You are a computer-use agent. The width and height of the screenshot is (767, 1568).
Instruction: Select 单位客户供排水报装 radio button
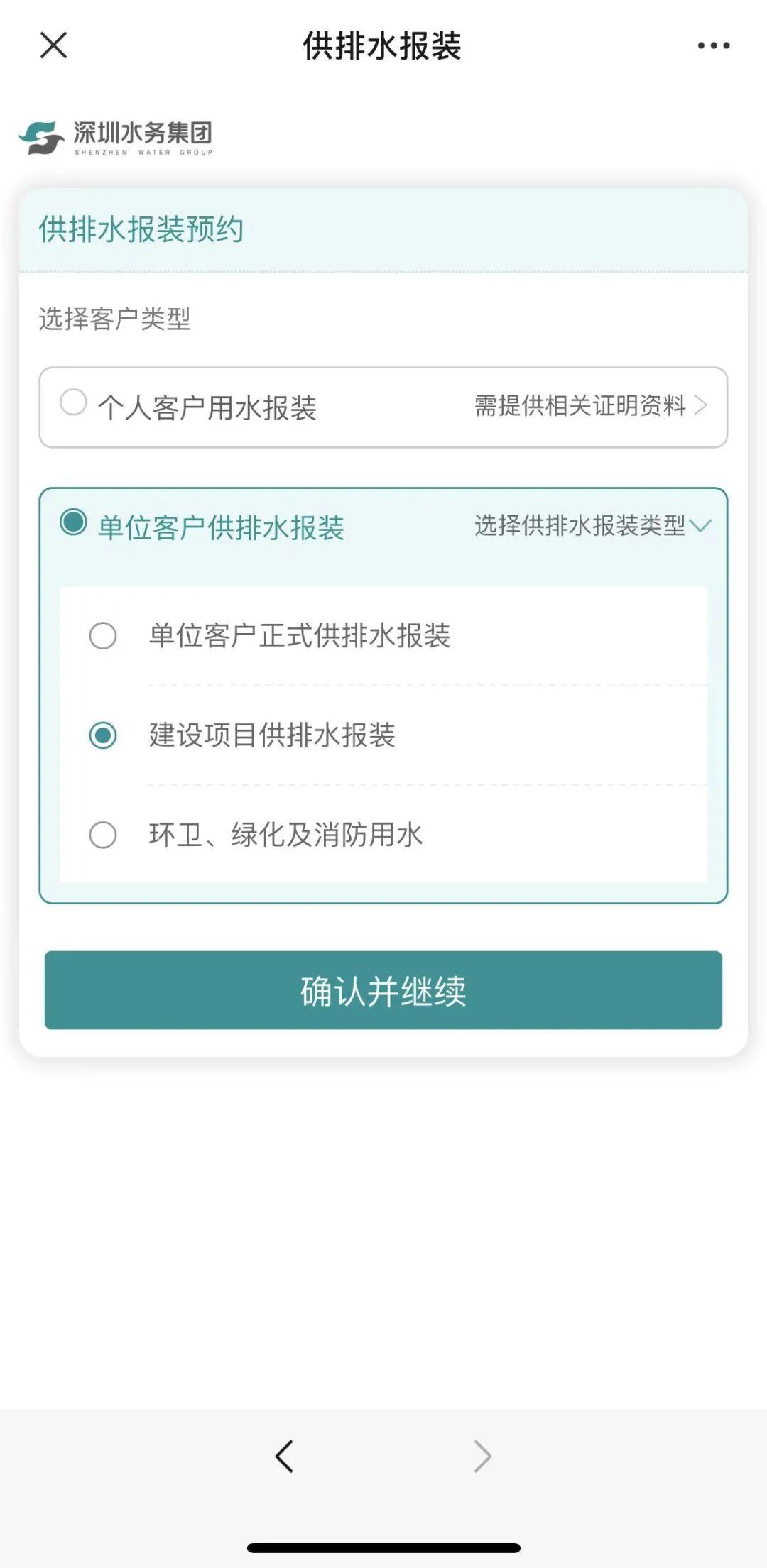pos(74,523)
